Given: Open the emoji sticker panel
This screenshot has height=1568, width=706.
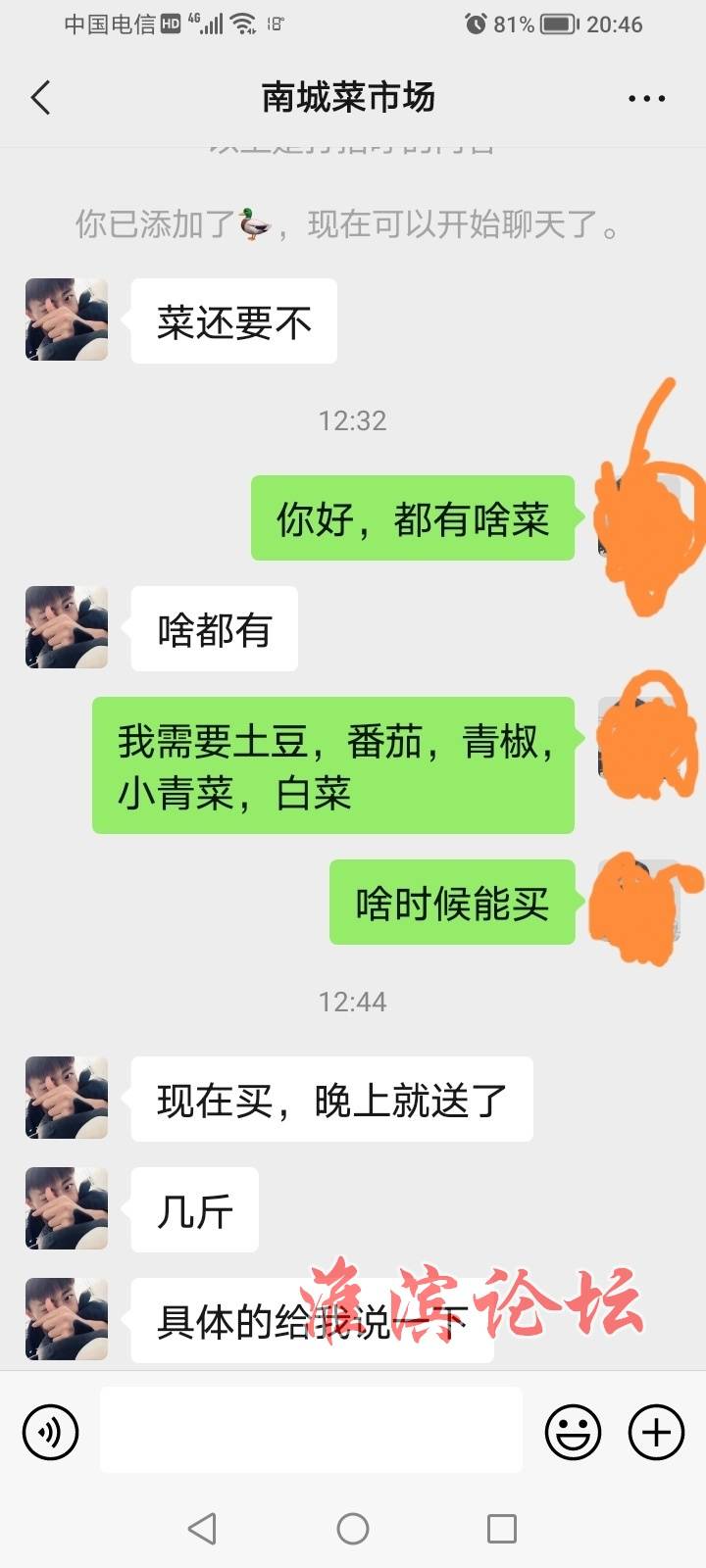Looking at the screenshot, I should [573, 1433].
